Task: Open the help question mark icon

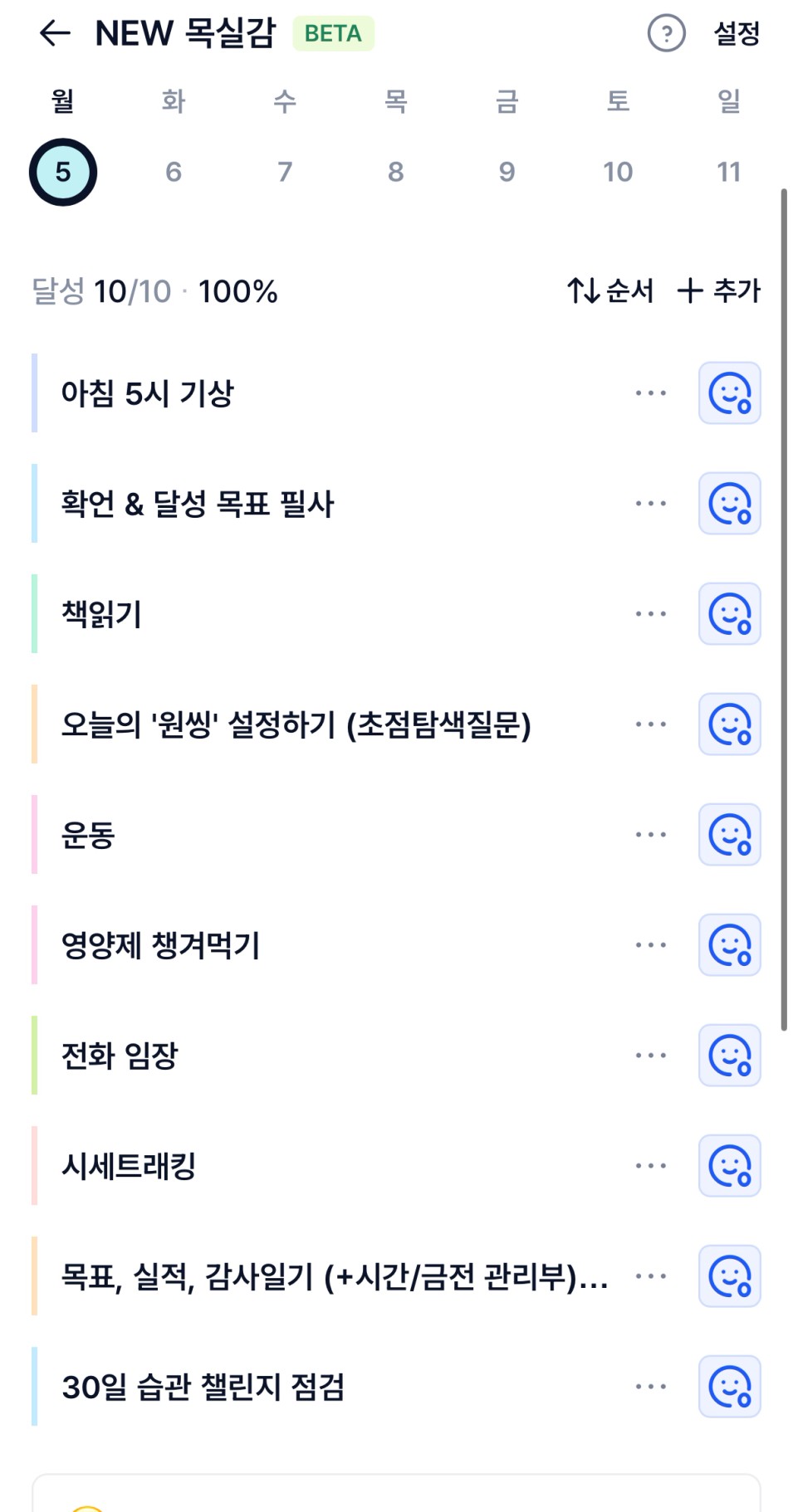Action: click(x=666, y=34)
